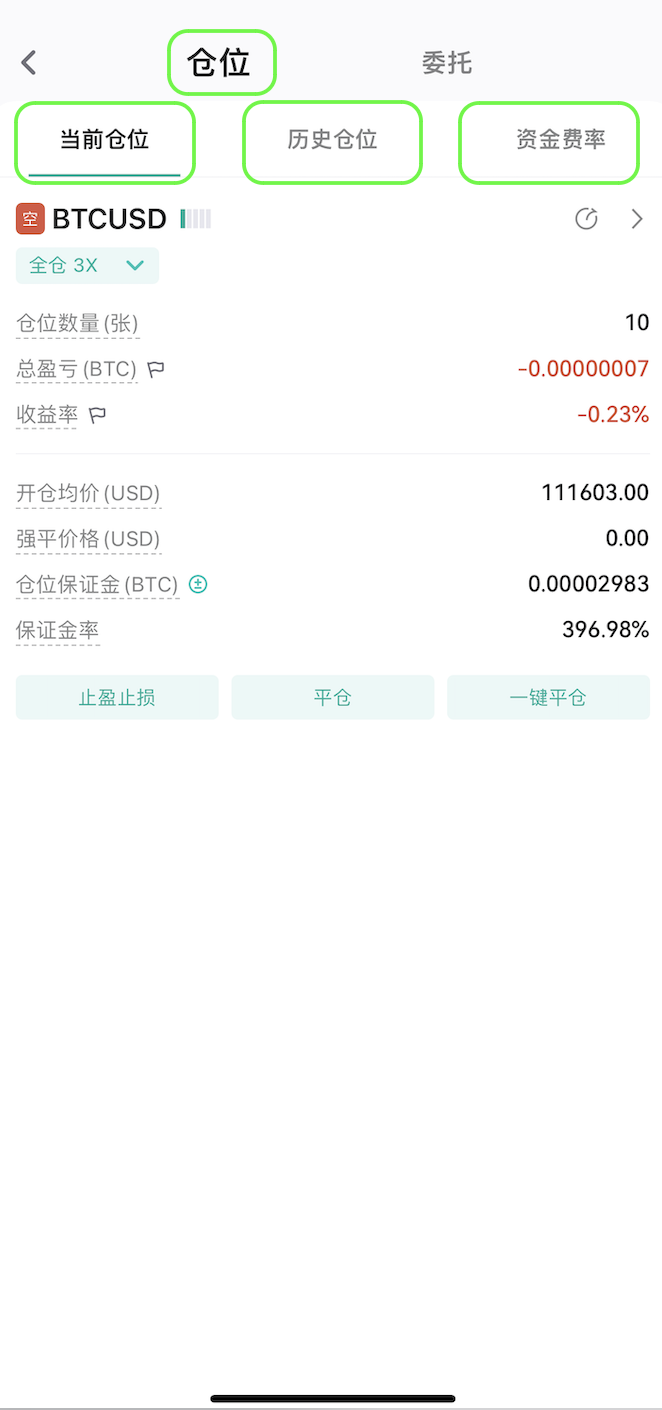Expand the 全仓 3X leverage dropdown
Image resolution: width=662 pixels, height=1410 pixels.
click(x=87, y=266)
